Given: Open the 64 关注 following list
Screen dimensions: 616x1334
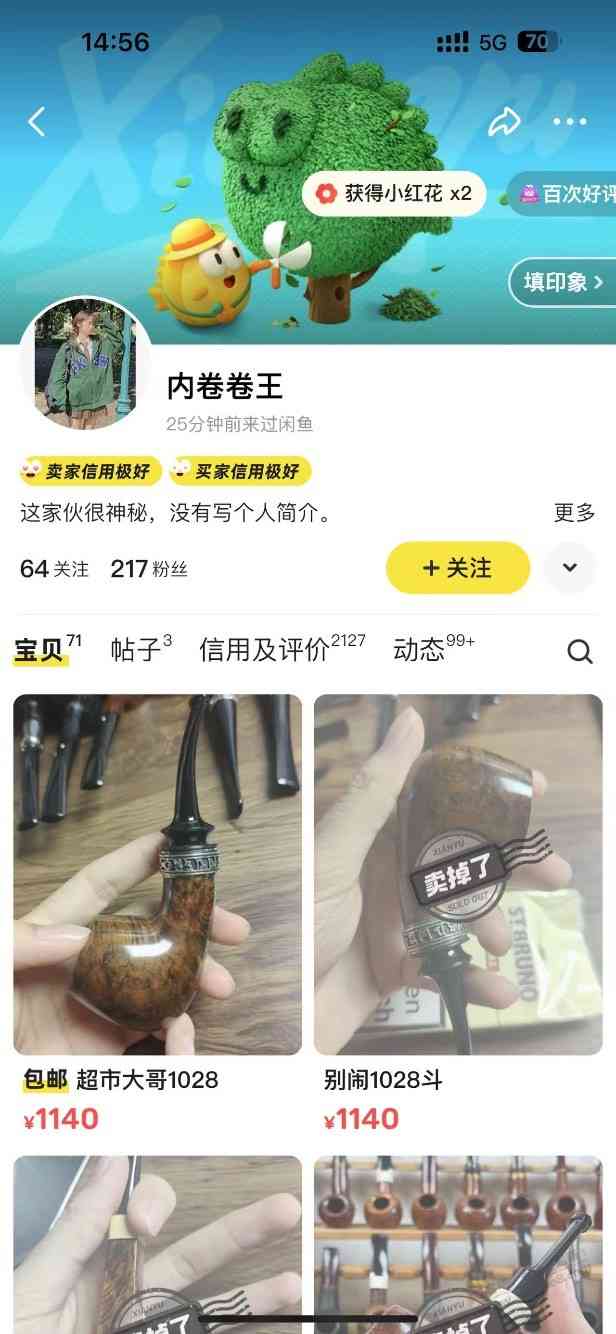Looking at the screenshot, I should (55, 569).
